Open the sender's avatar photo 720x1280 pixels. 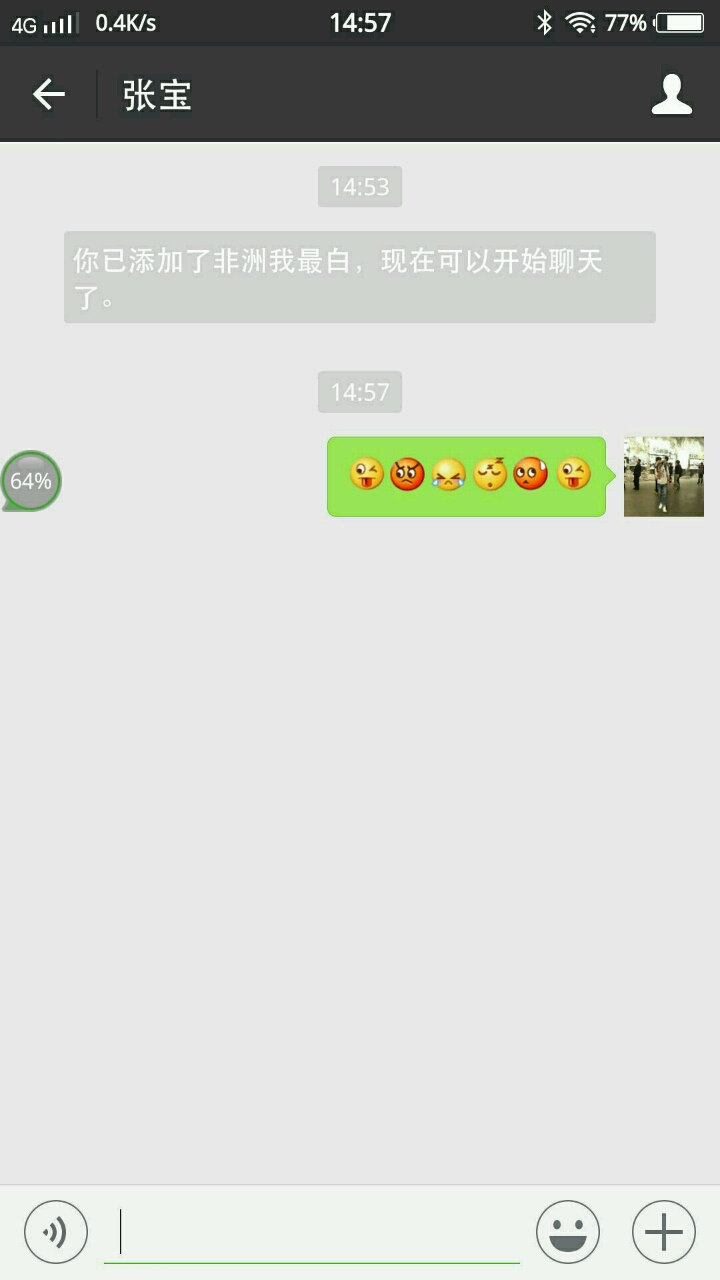[x=663, y=476]
